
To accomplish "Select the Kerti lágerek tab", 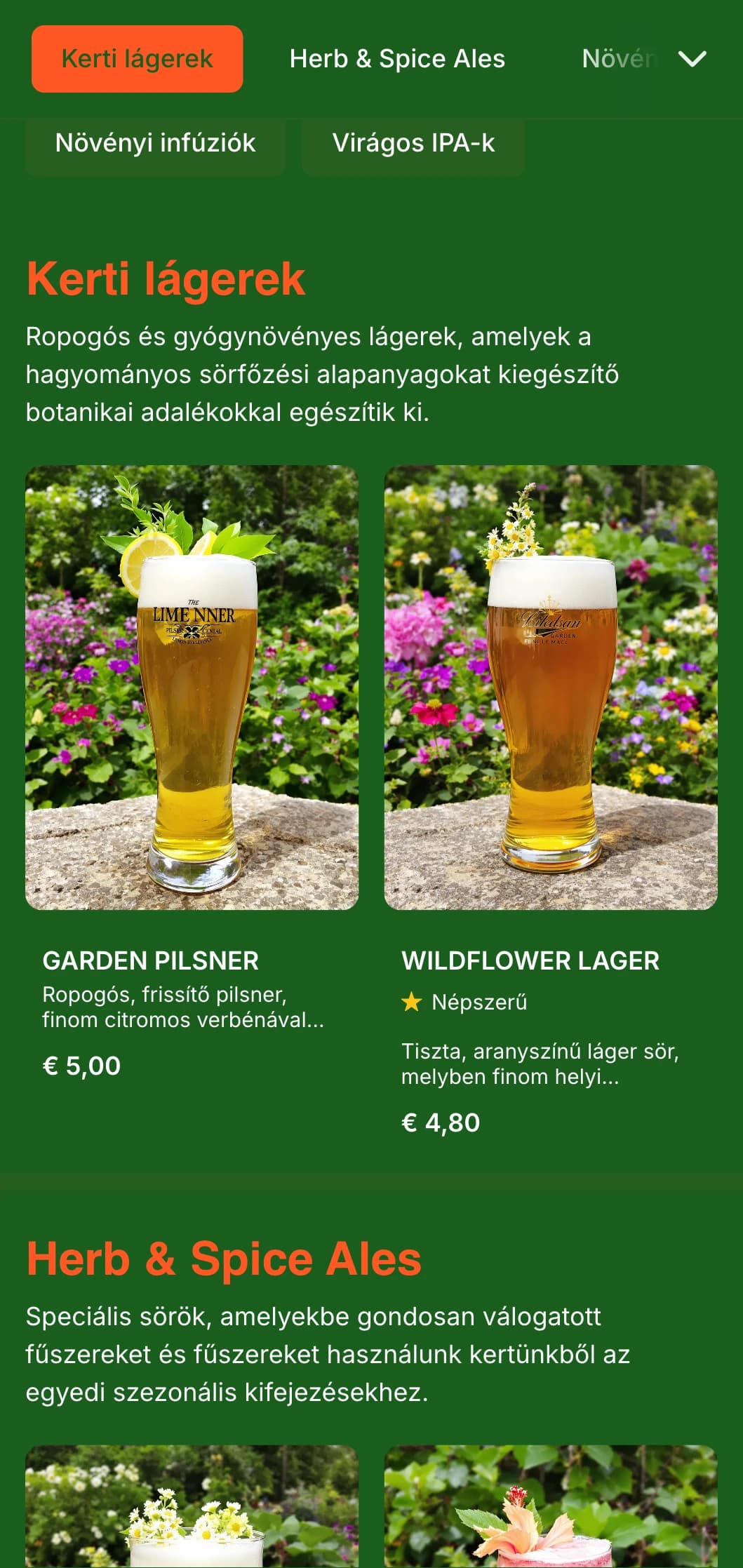I will pos(137,59).
